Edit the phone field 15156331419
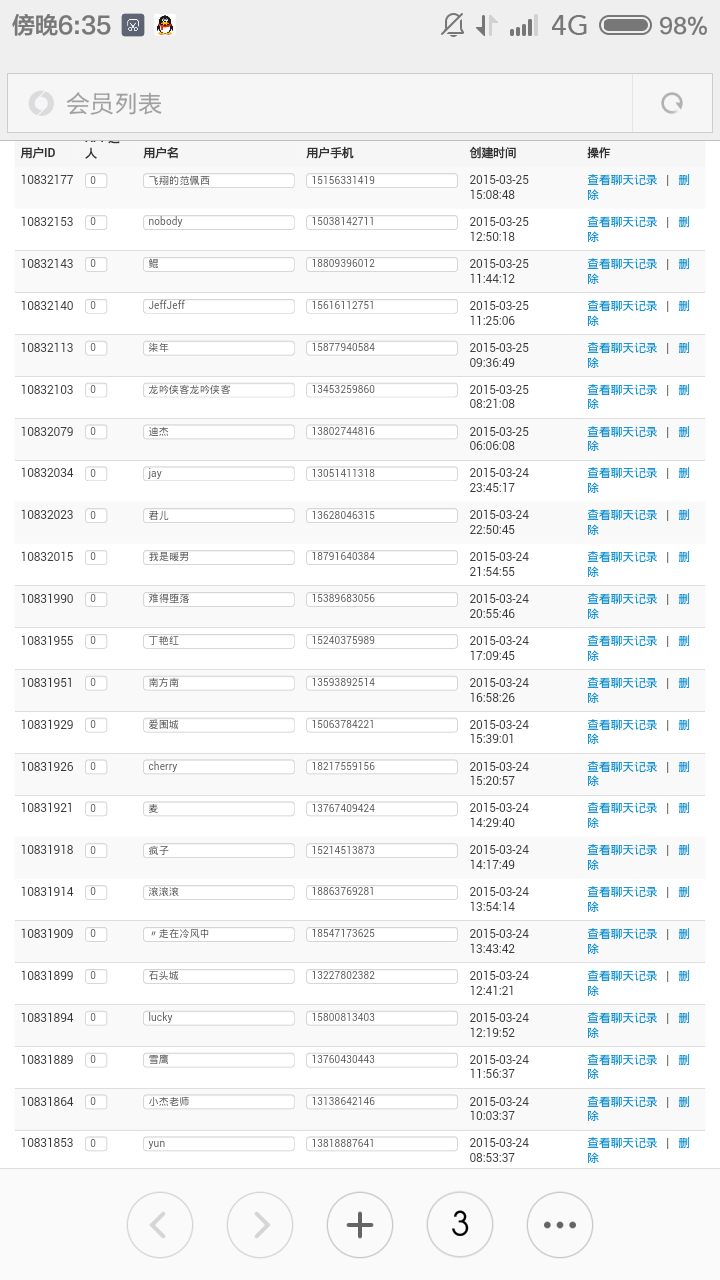The height and width of the screenshot is (1280, 720). coord(382,180)
